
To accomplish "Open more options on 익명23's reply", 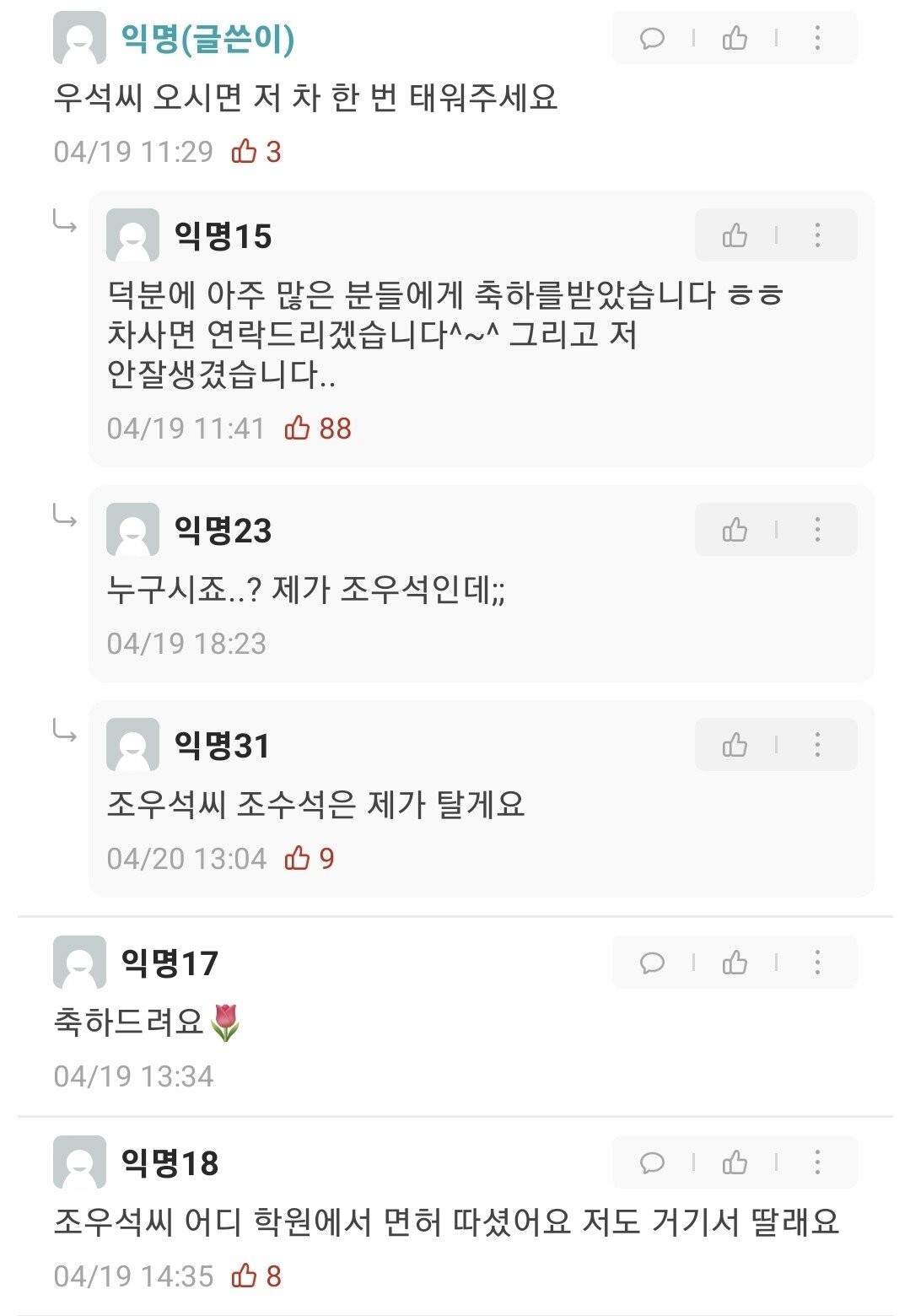I will 817,530.
